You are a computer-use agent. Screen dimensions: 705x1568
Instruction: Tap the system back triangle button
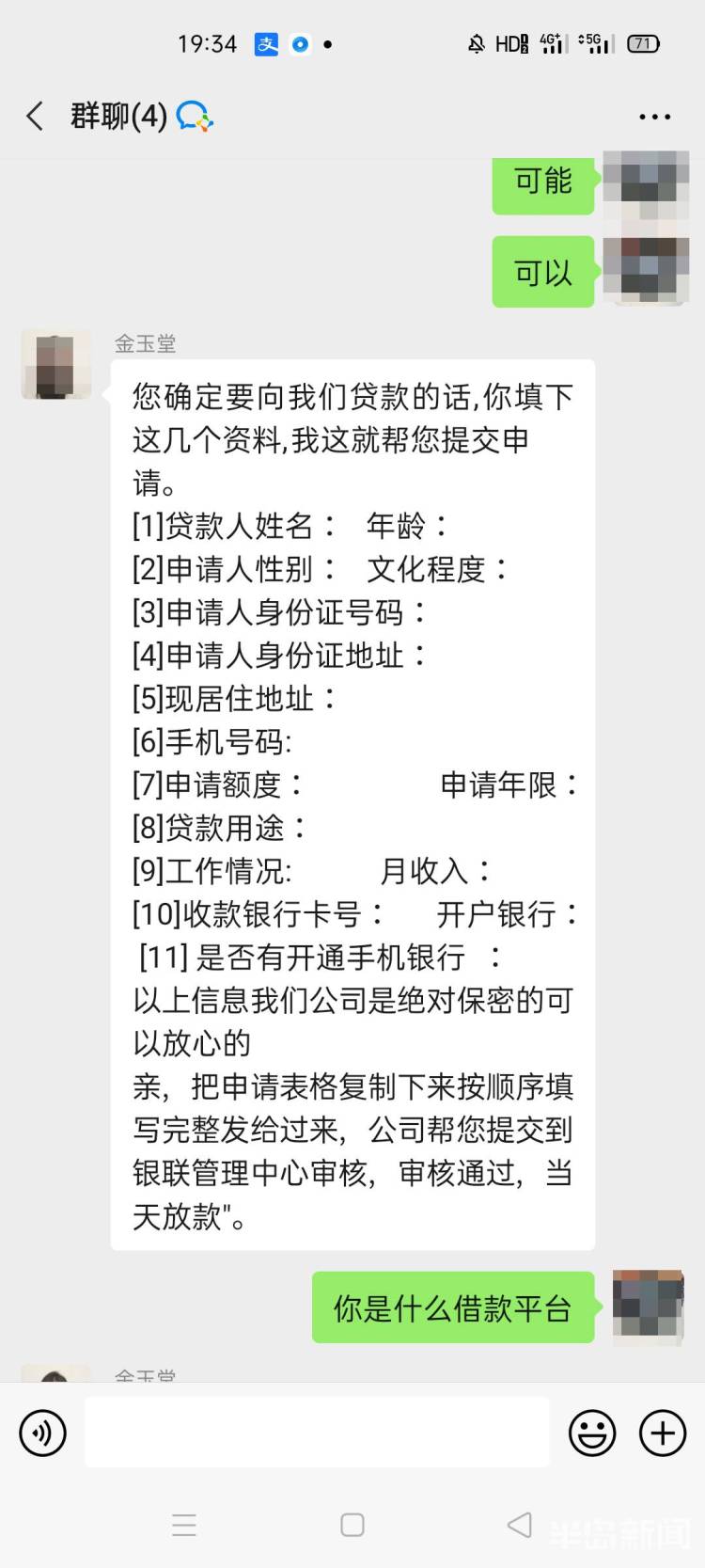point(520,1526)
